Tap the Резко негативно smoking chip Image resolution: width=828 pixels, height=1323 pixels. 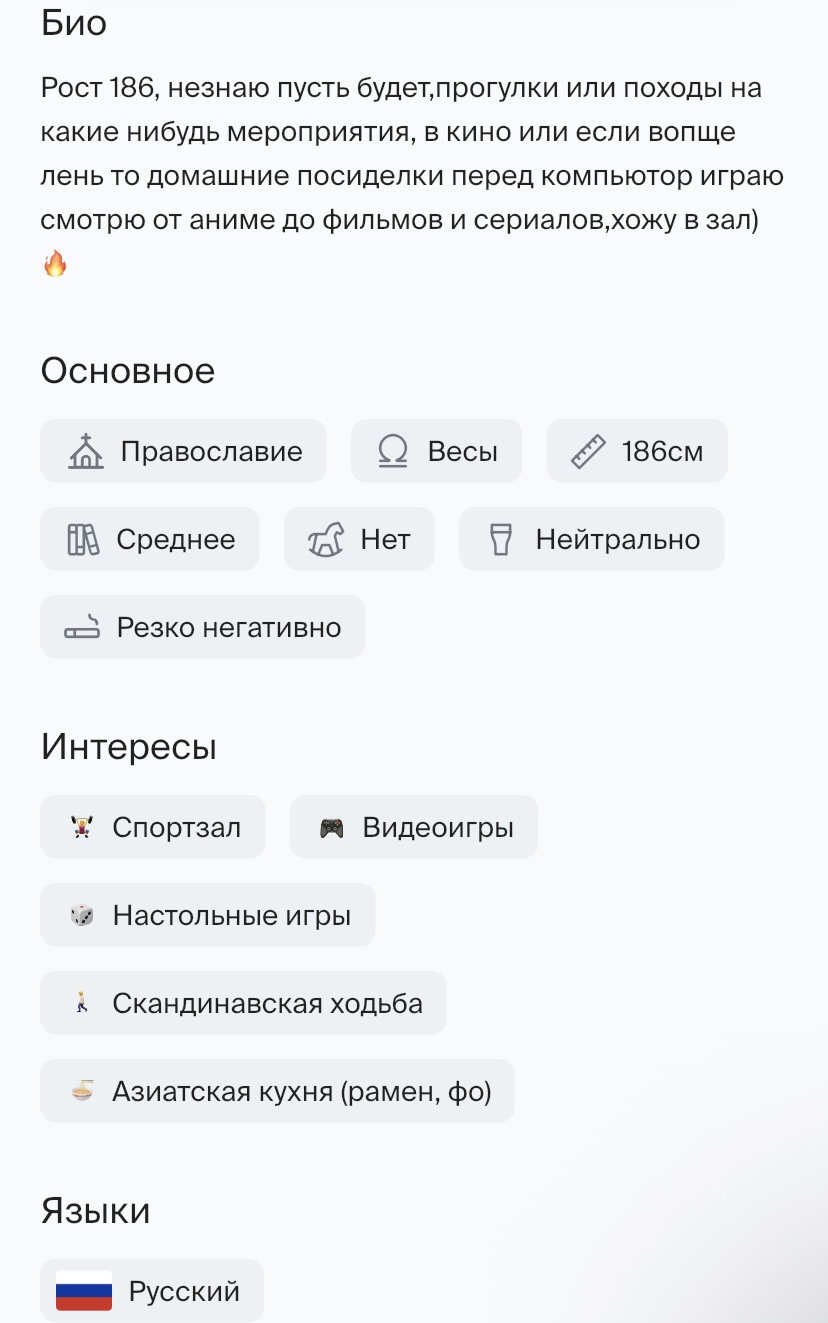[203, 627]
